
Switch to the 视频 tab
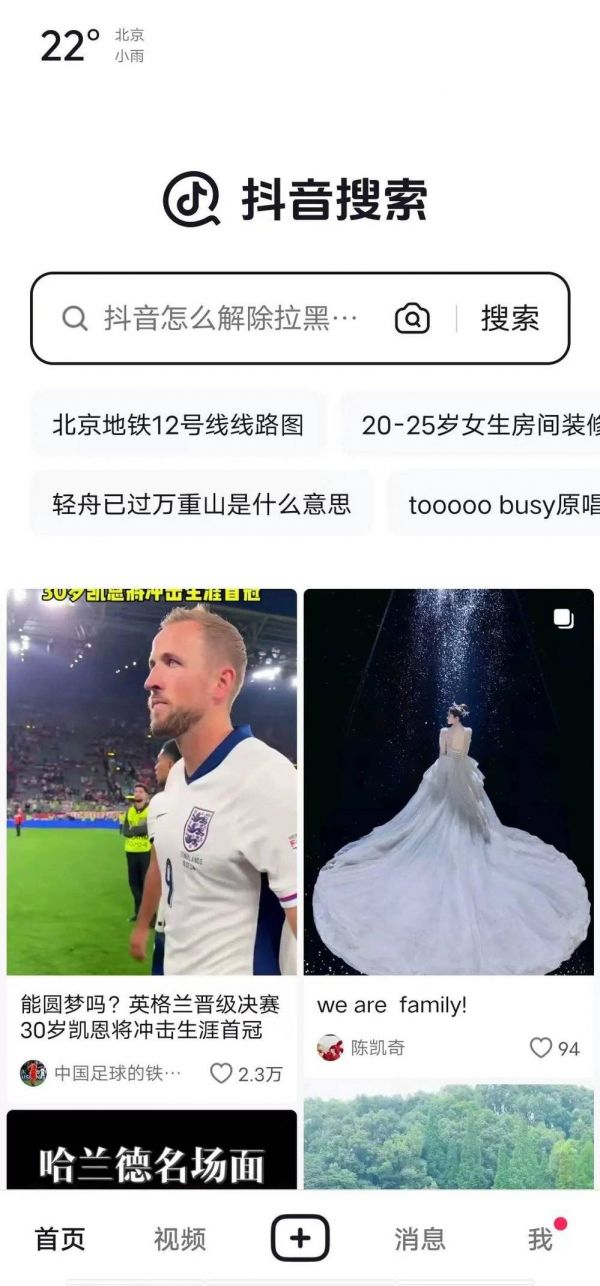(x=180, y=1240)
